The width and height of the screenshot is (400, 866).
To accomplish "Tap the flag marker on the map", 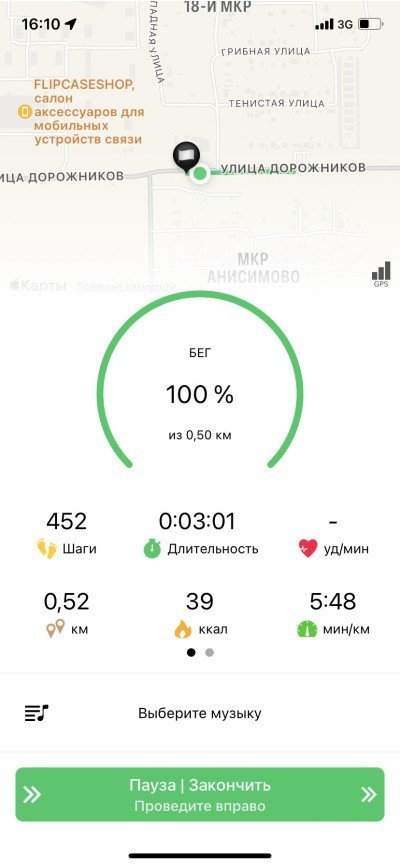I will click(x=186, y=157).
